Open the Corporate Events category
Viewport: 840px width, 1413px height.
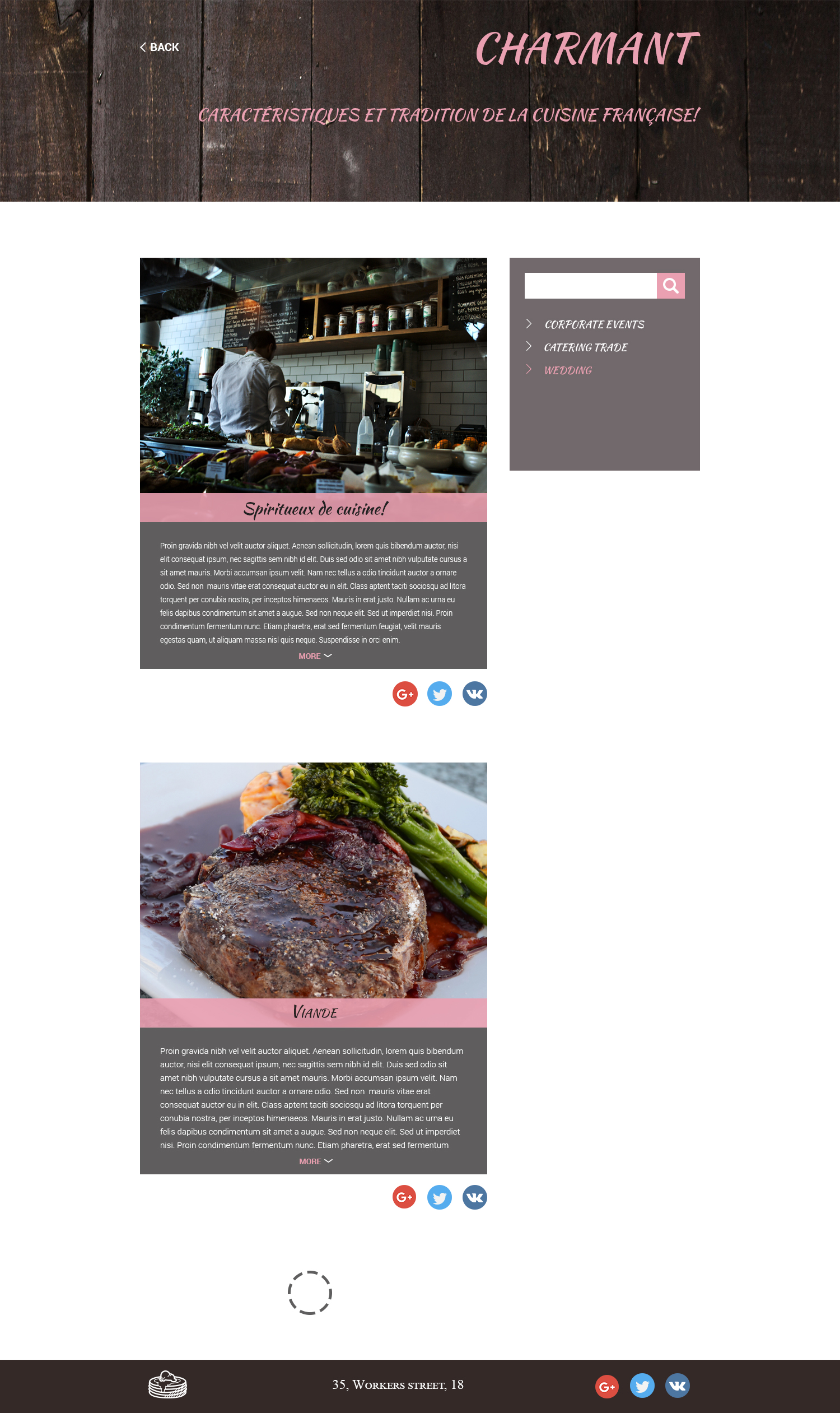[x=594, y=324]
